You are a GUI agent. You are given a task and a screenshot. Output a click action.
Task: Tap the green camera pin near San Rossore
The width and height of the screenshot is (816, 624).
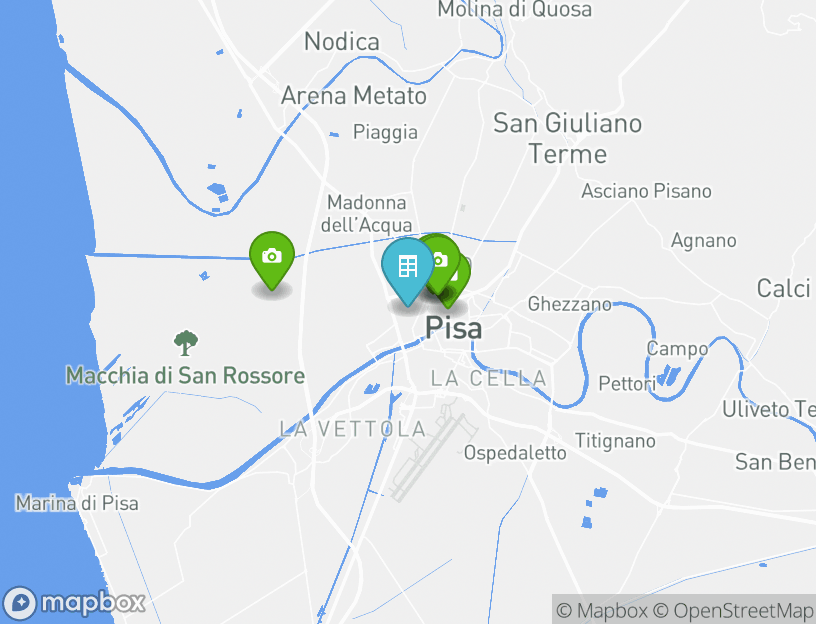(271, 258)
